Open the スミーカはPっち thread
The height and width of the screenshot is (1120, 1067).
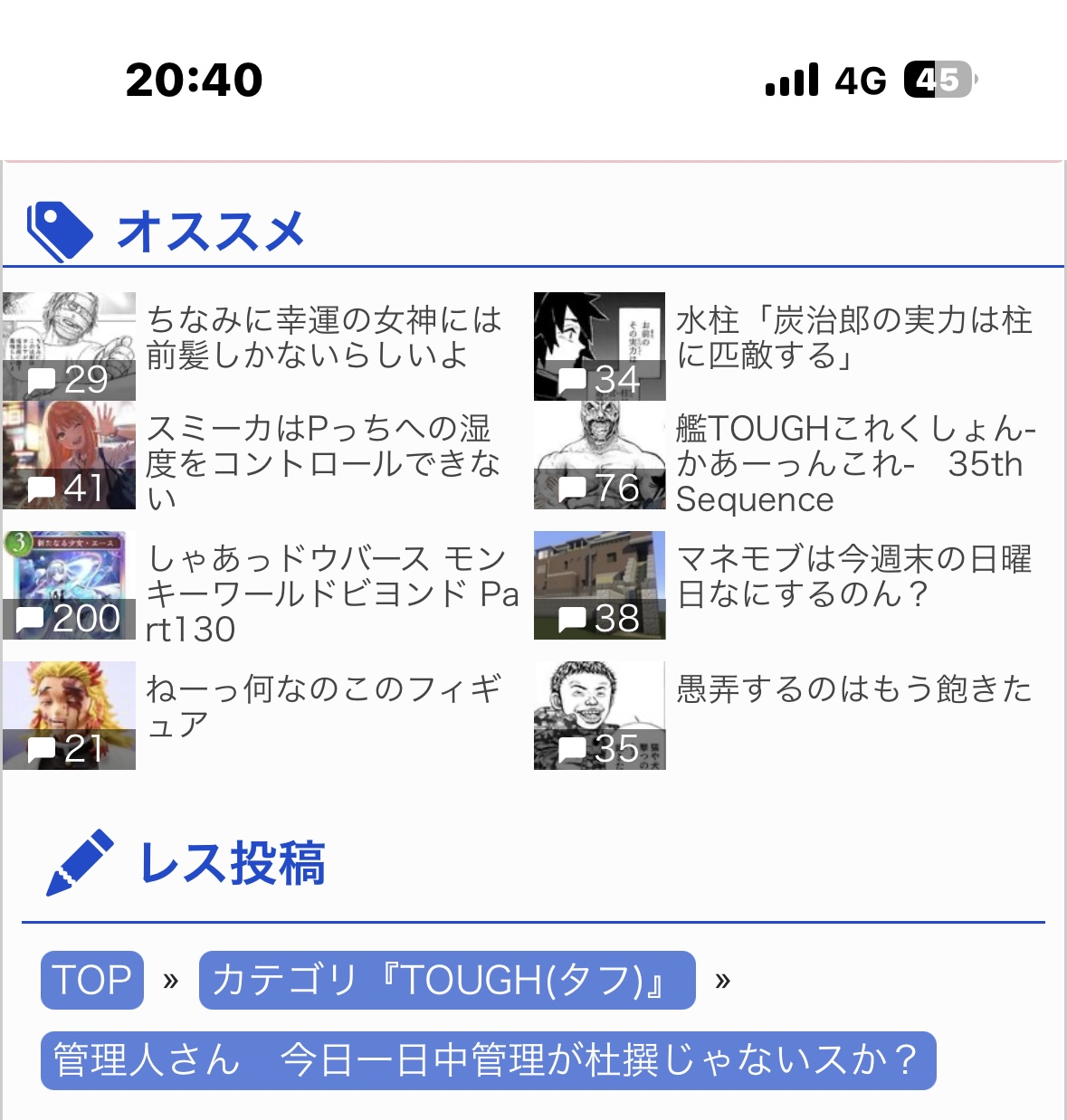coord(324,462)
